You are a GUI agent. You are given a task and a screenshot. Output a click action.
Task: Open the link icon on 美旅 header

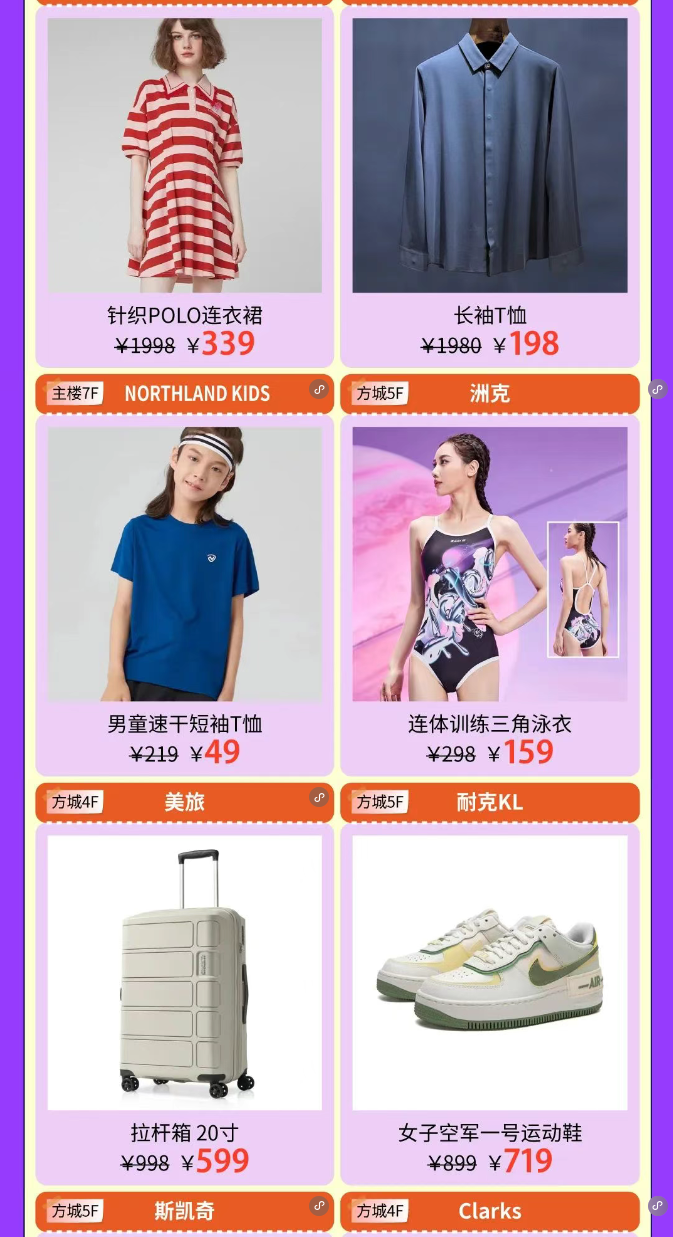(x=319, y=797)
